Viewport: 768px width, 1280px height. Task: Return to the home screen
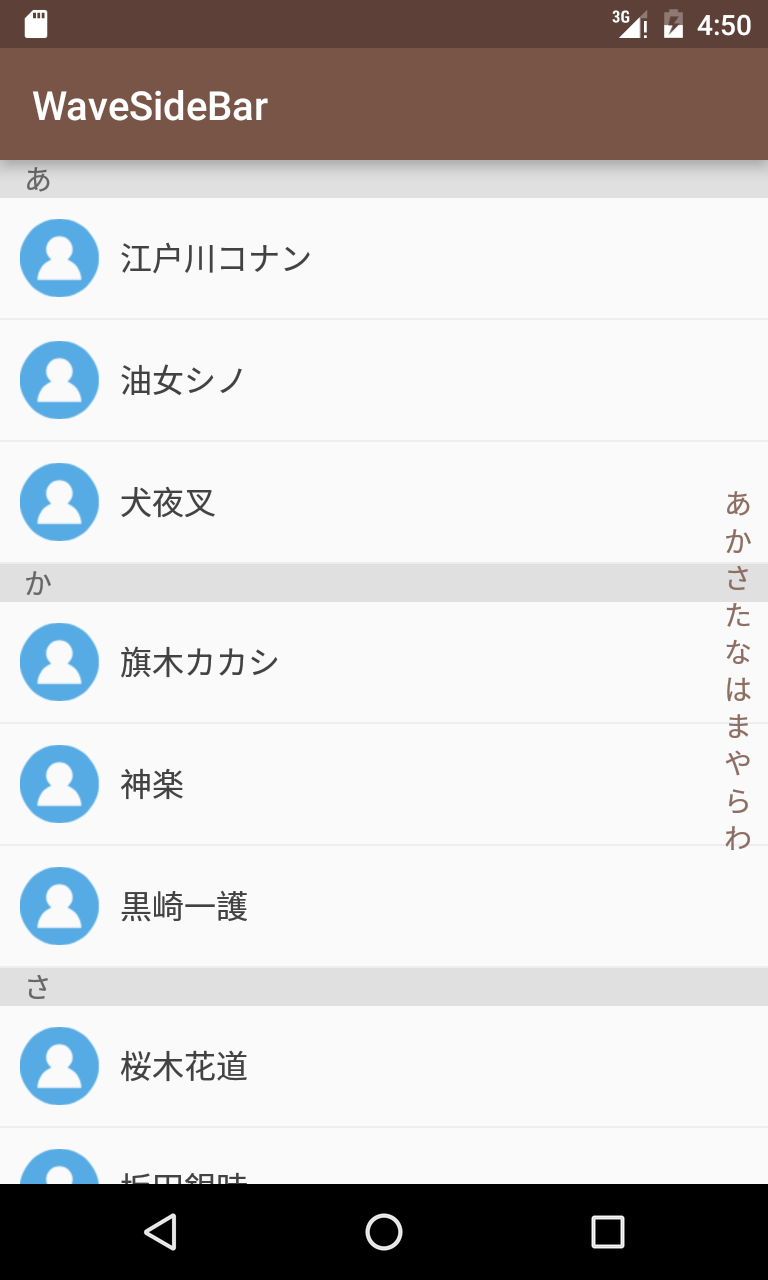click(x=384, y=1232)
